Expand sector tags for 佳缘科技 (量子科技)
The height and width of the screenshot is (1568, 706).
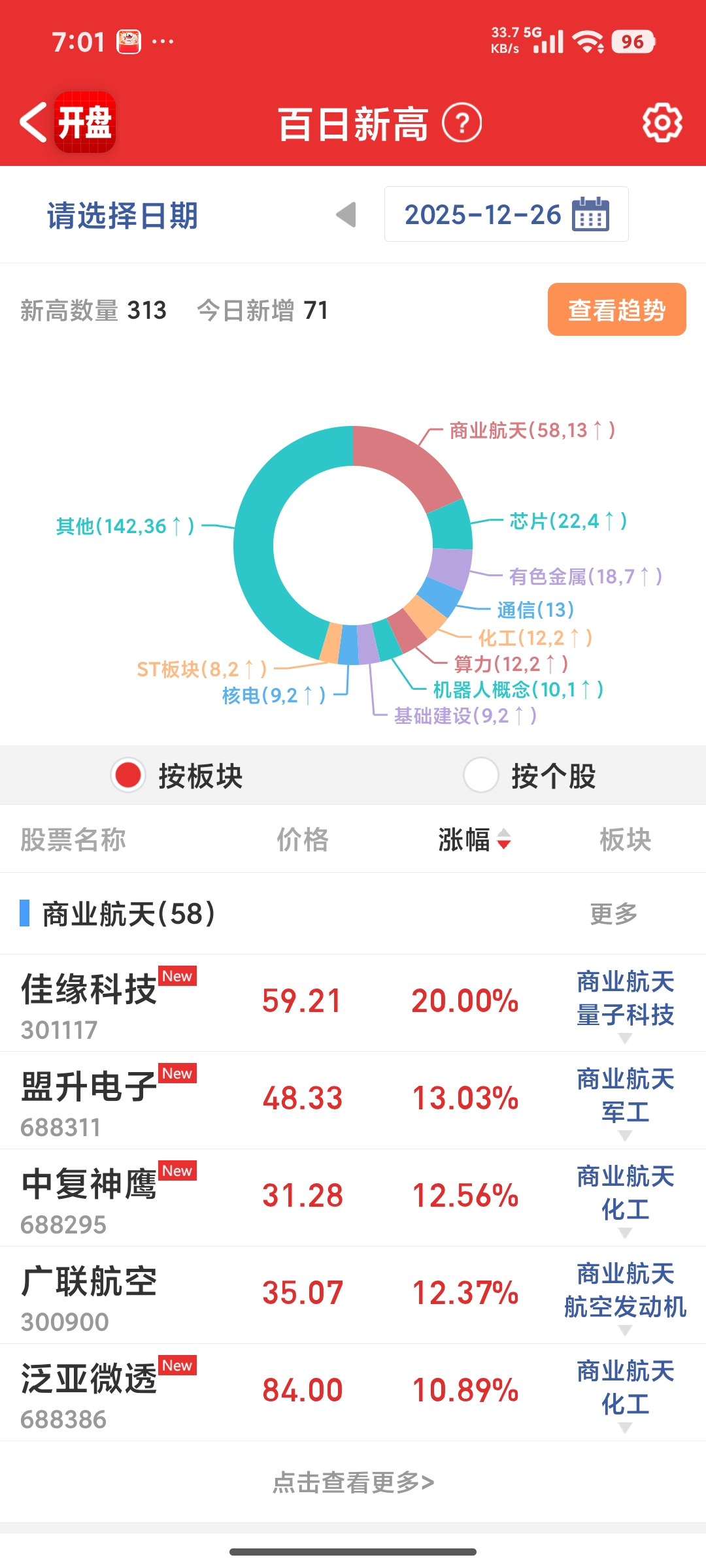[625, 1038]
